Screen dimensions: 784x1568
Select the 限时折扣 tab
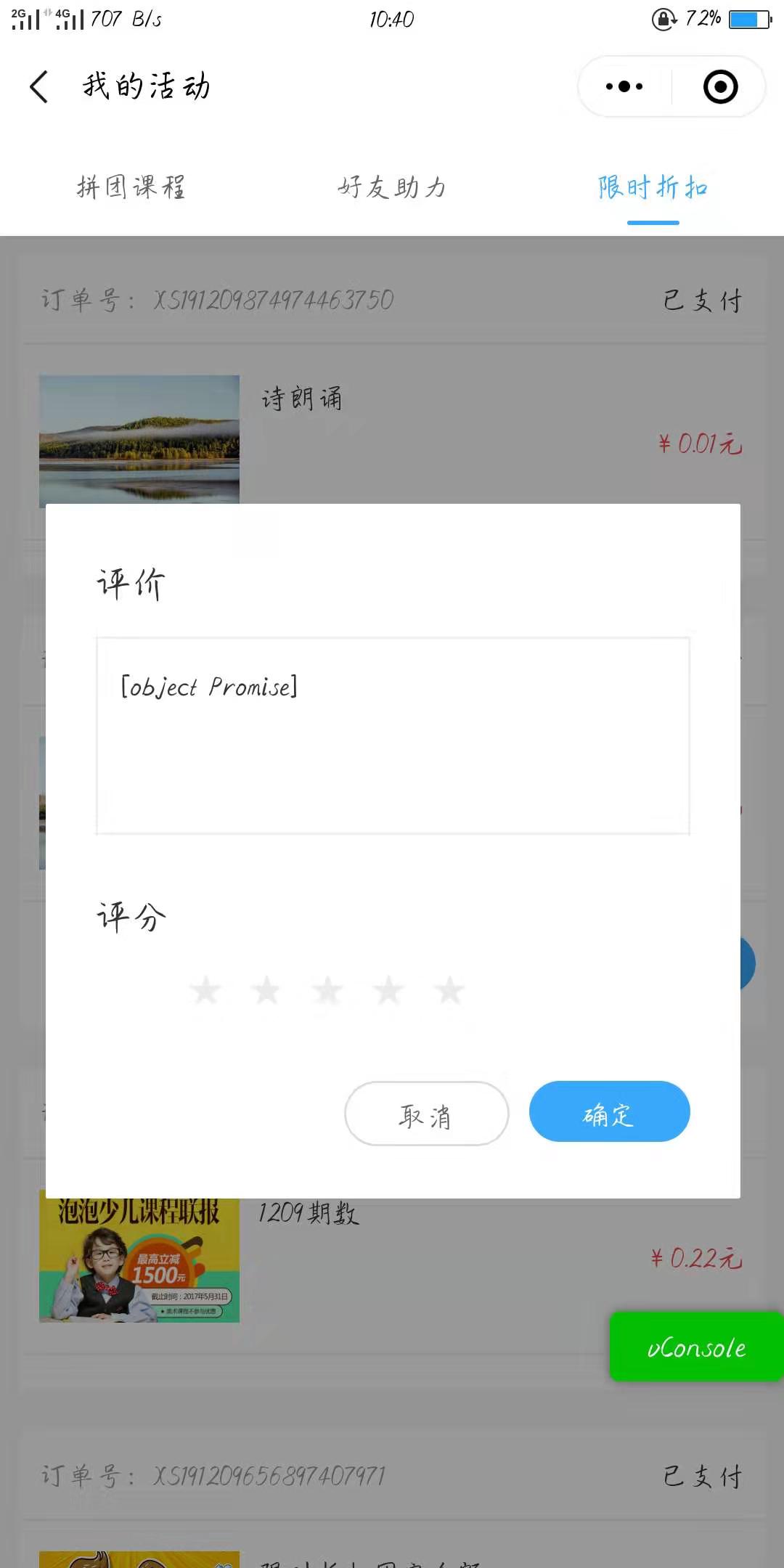[653, 187]
